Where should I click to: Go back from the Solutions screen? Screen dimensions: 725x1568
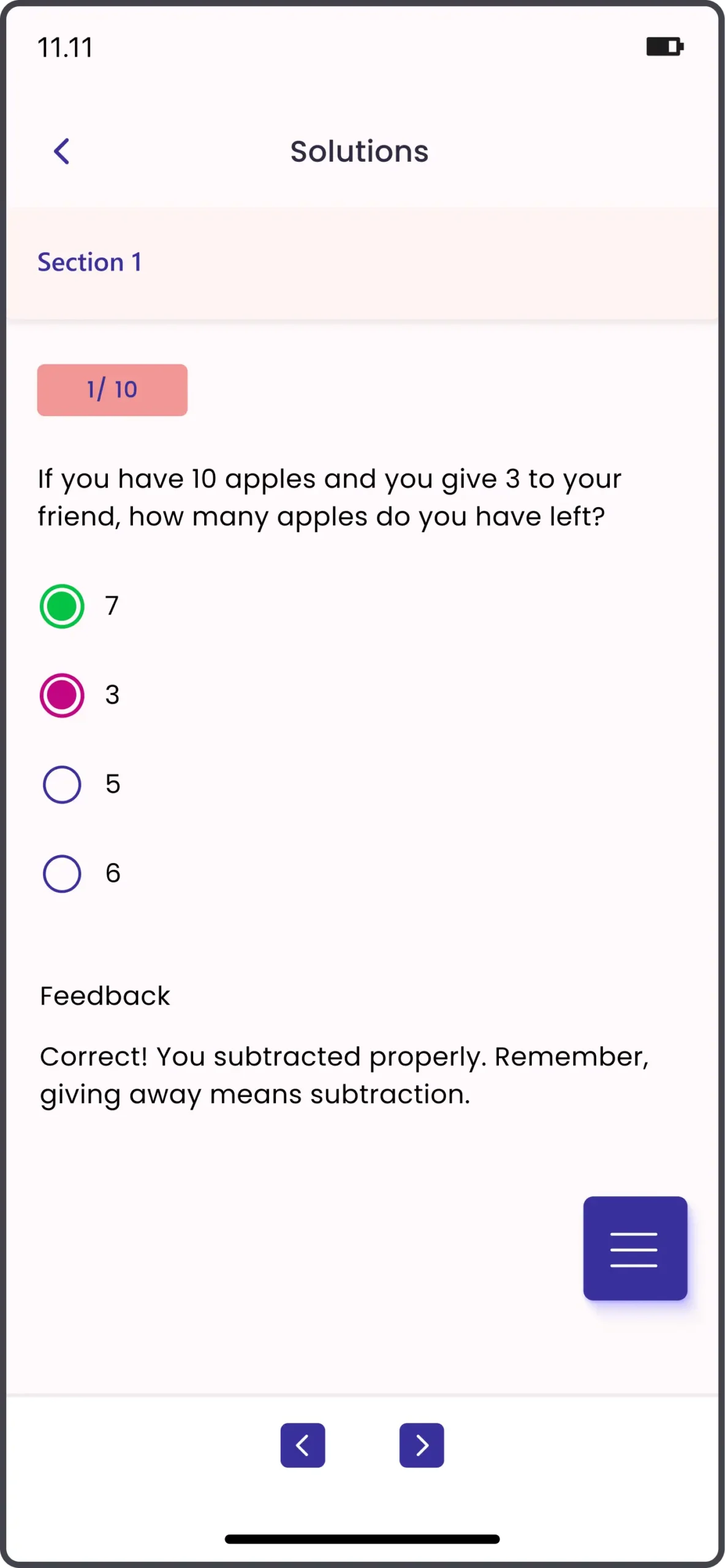point(61,151)
